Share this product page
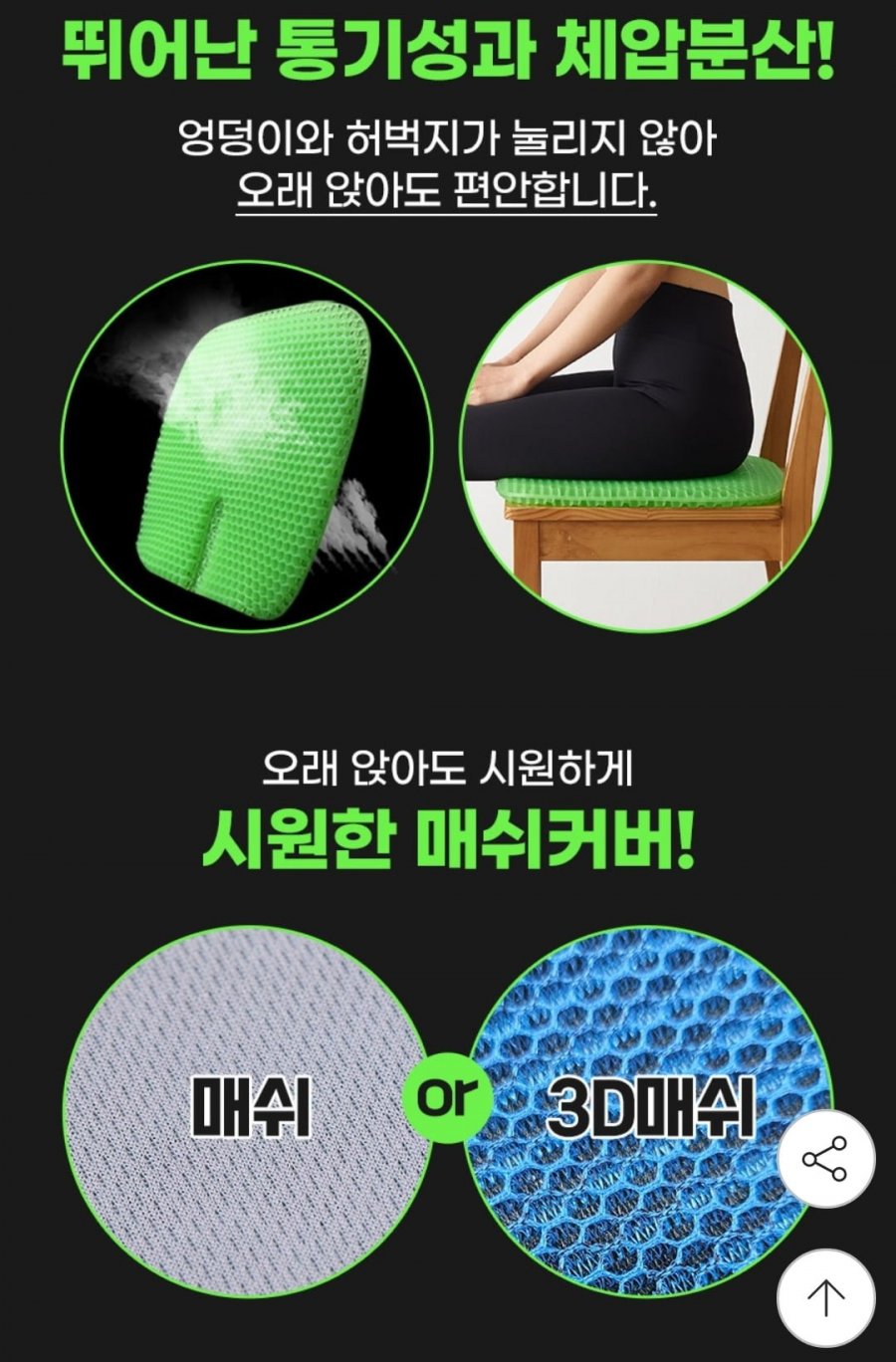The width and height of the screenshot is (896, 1362). 825,1159
